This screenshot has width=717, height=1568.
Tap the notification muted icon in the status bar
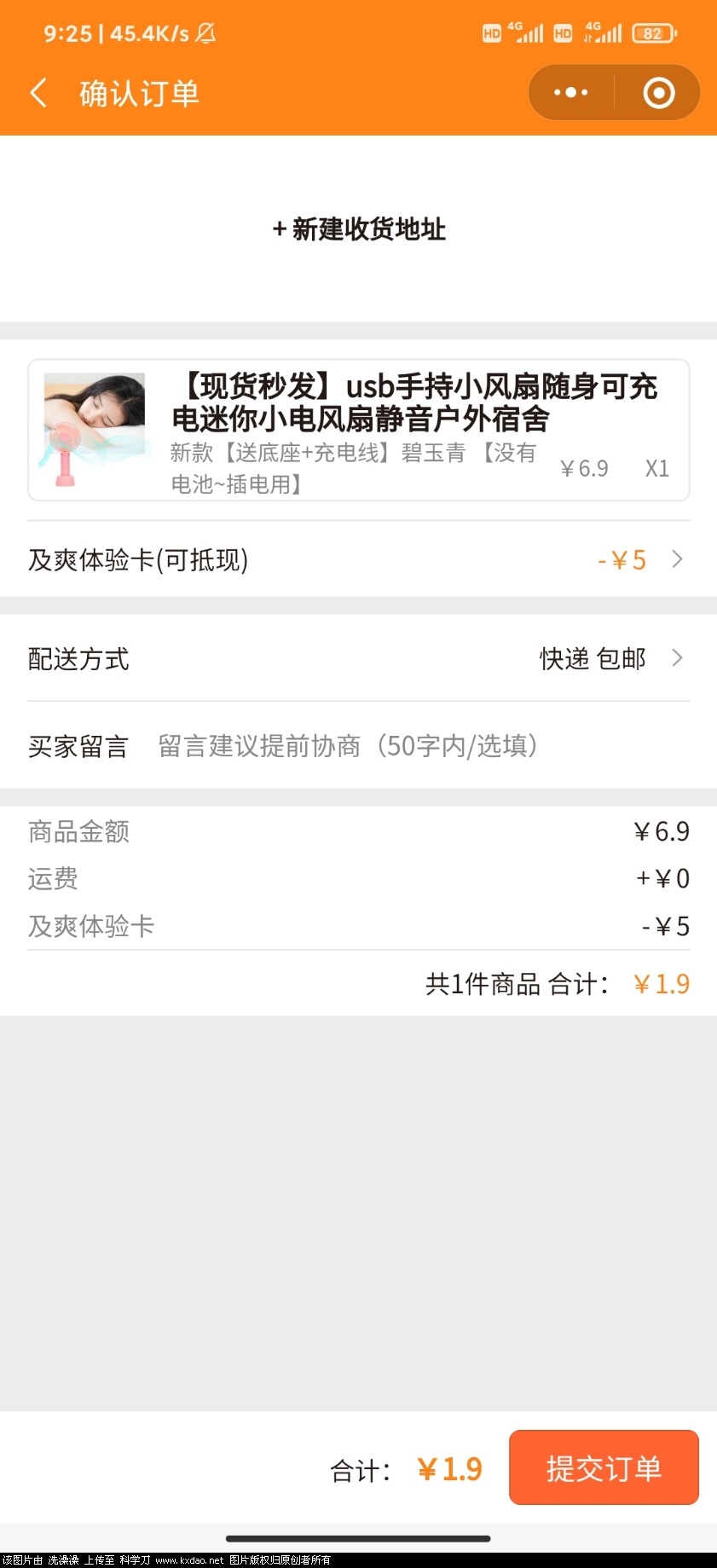click(x=203, y=32)
